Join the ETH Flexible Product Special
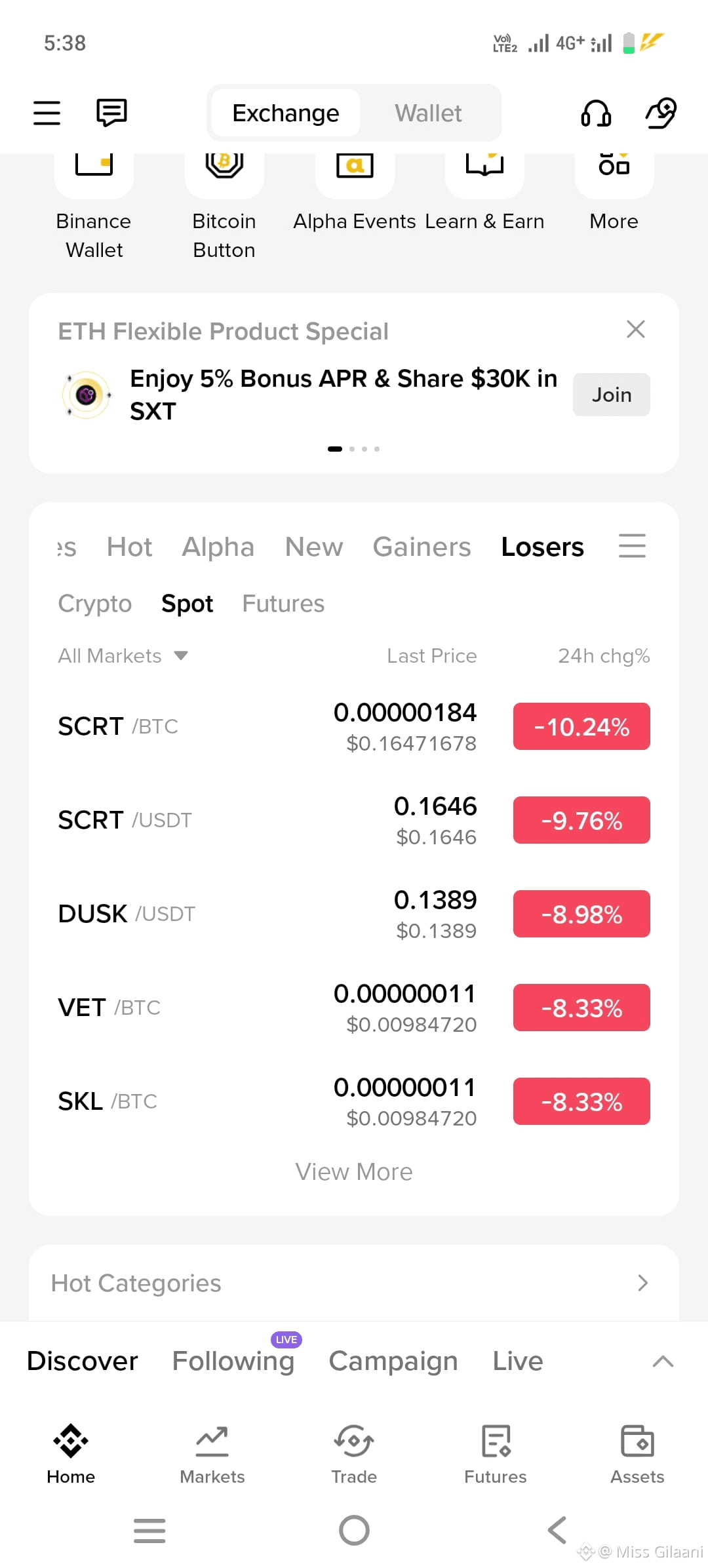The image size is (708, 1568). 611,394
